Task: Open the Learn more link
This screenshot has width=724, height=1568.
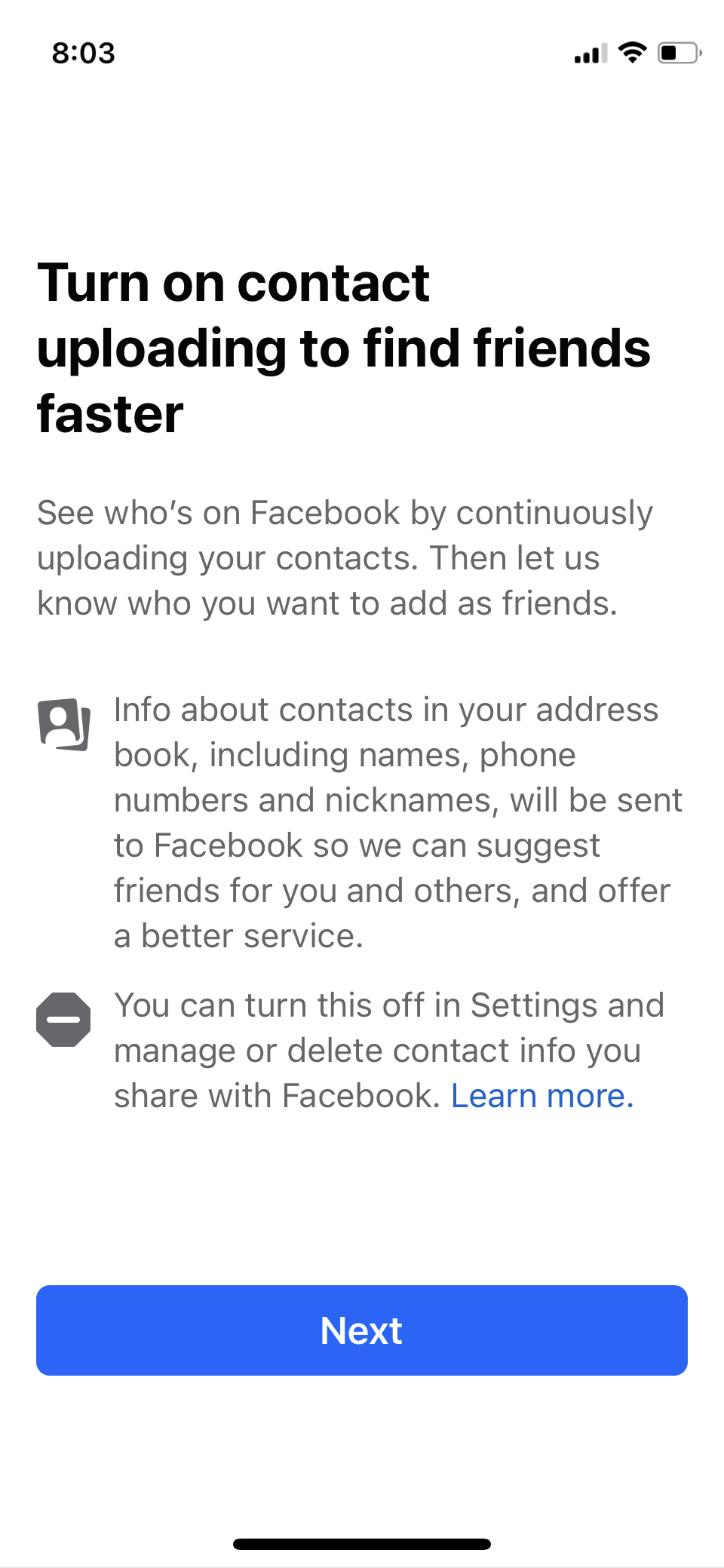Action: [x=542, y=1096]
